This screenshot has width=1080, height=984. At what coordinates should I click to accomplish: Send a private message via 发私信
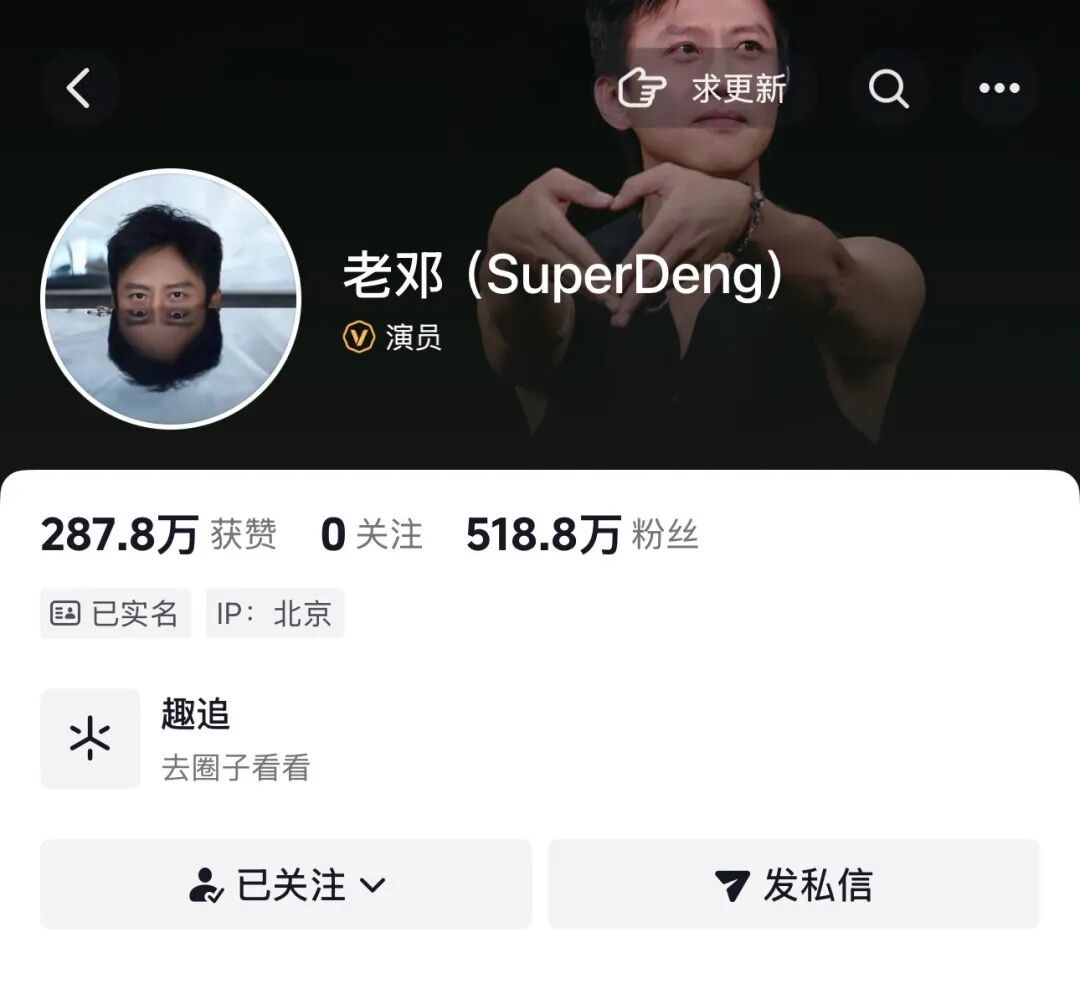tap(793, 885)
